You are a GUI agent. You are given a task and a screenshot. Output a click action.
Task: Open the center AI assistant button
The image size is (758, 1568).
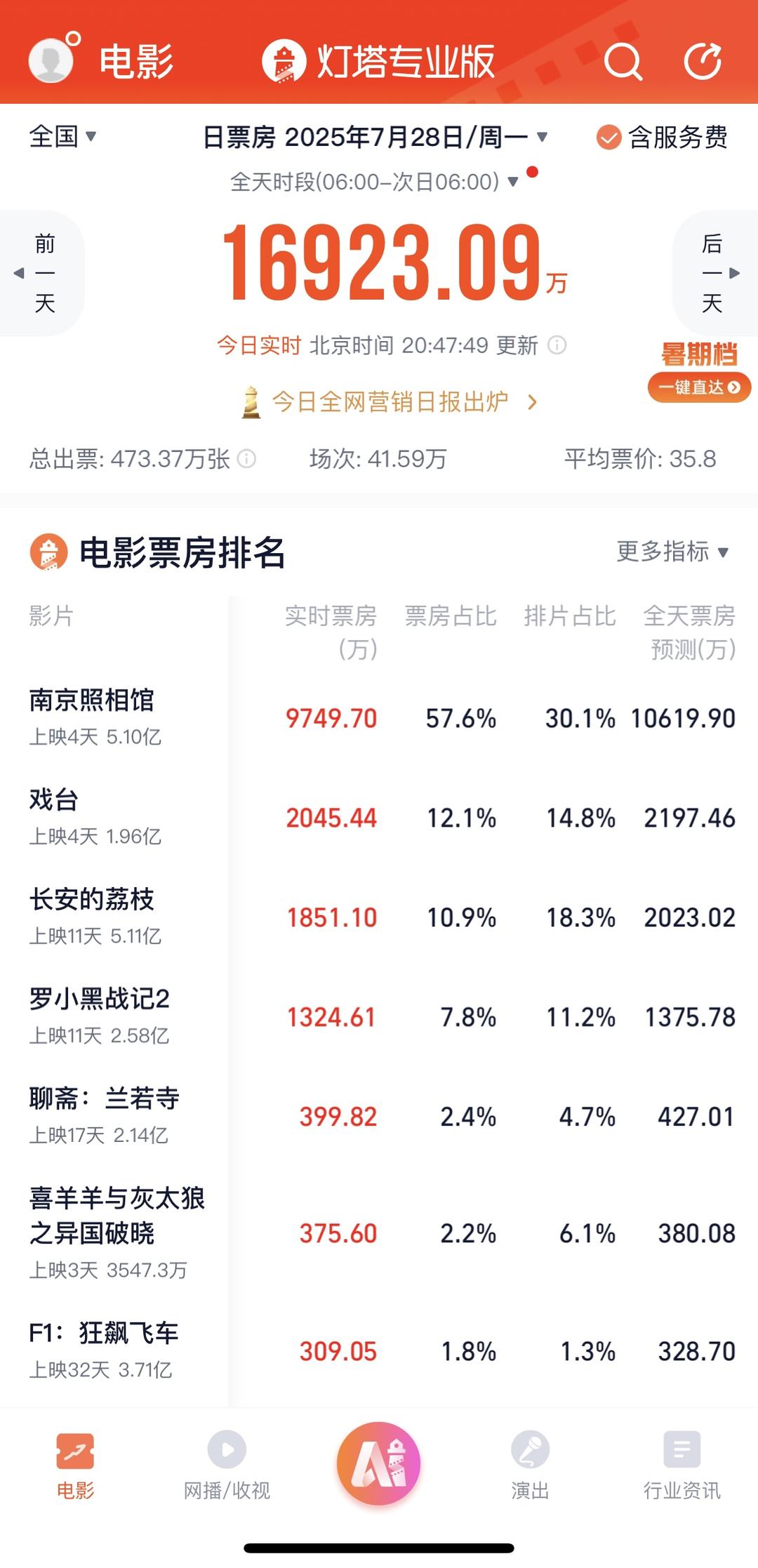[x=379, y=1463]
